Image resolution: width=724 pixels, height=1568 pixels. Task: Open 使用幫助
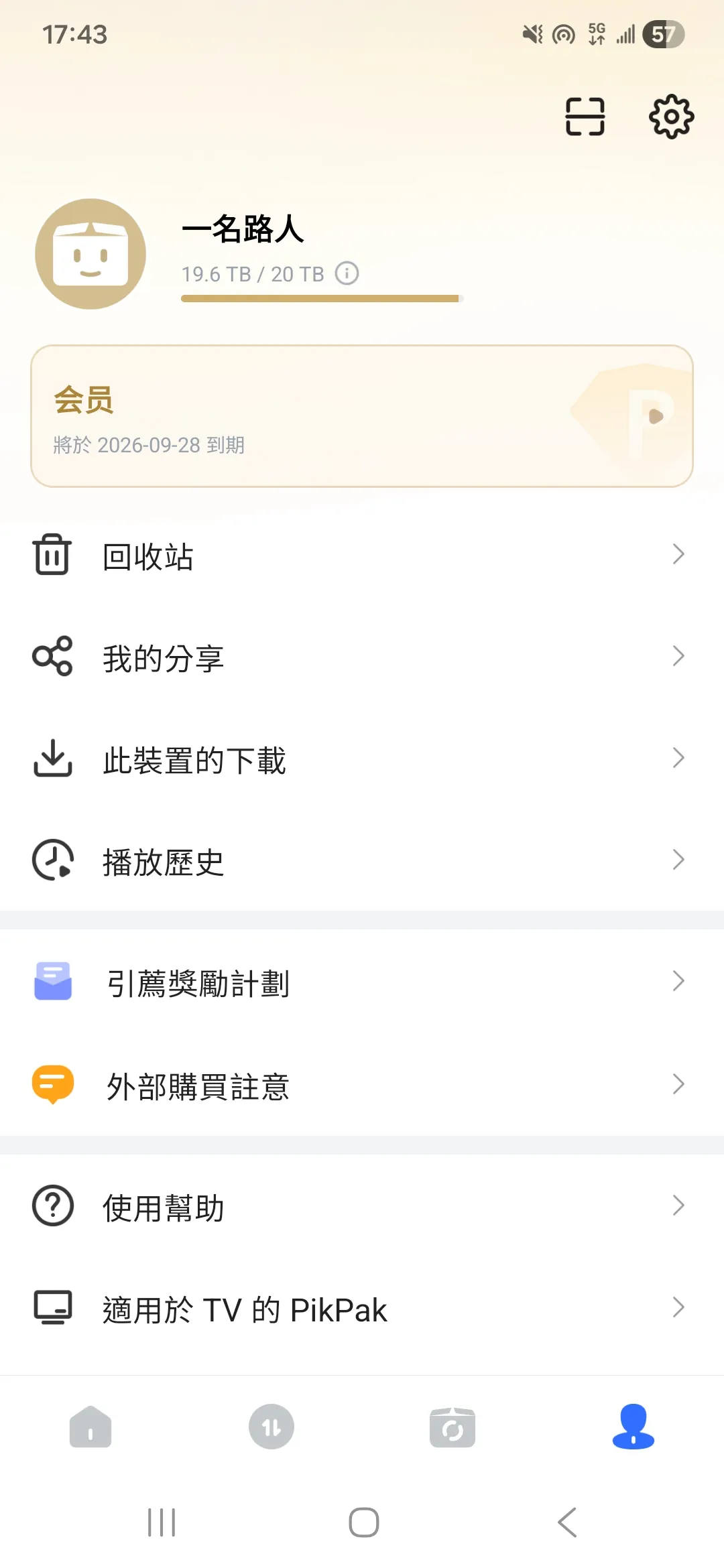pos(362,1206)
